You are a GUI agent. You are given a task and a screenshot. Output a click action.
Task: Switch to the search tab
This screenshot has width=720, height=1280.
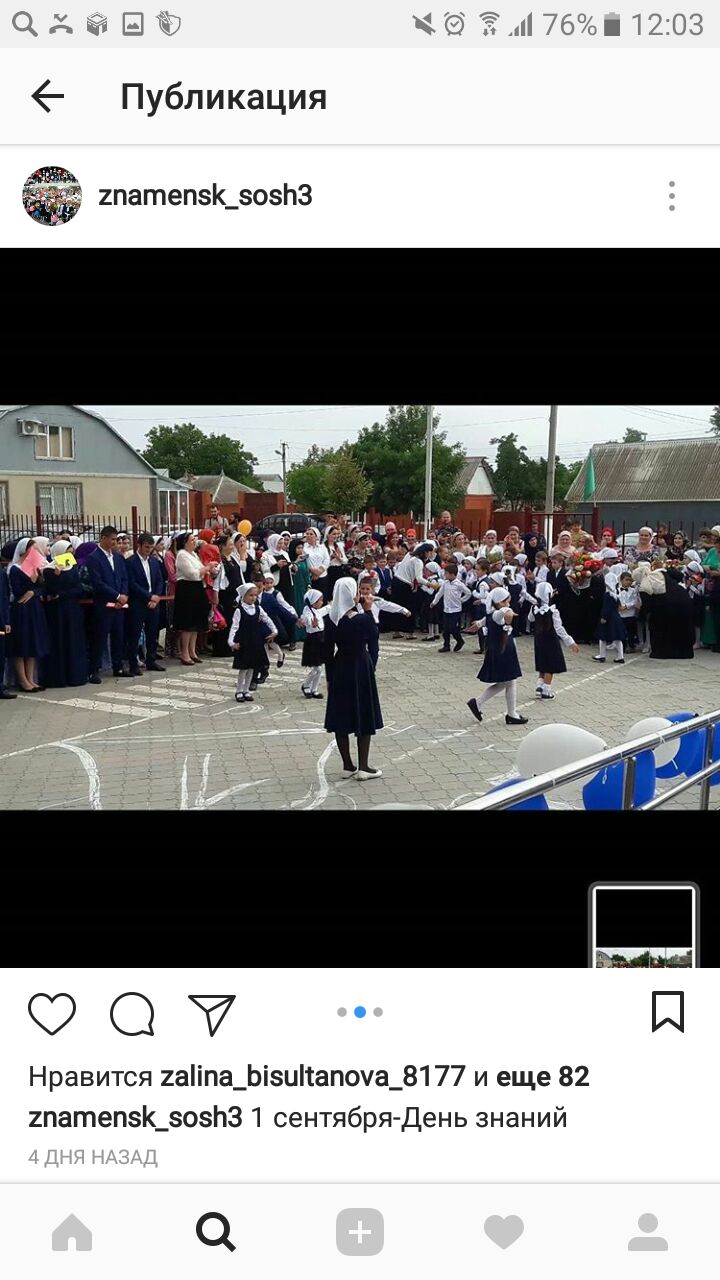pos(216,1232)
